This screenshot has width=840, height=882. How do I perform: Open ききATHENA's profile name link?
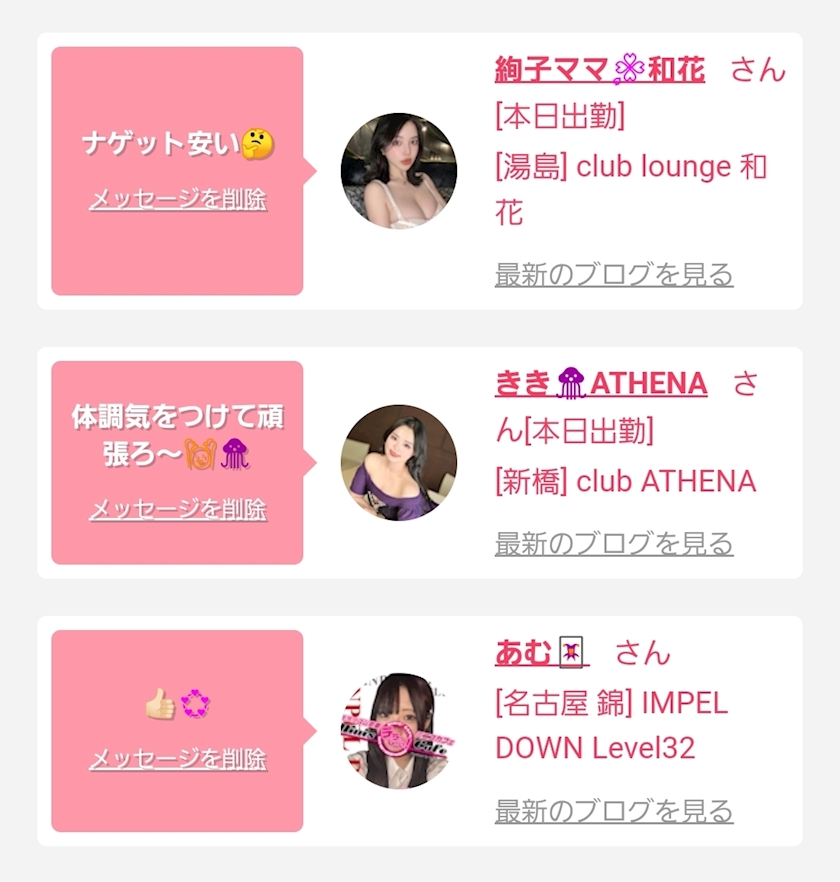(601, 383)
